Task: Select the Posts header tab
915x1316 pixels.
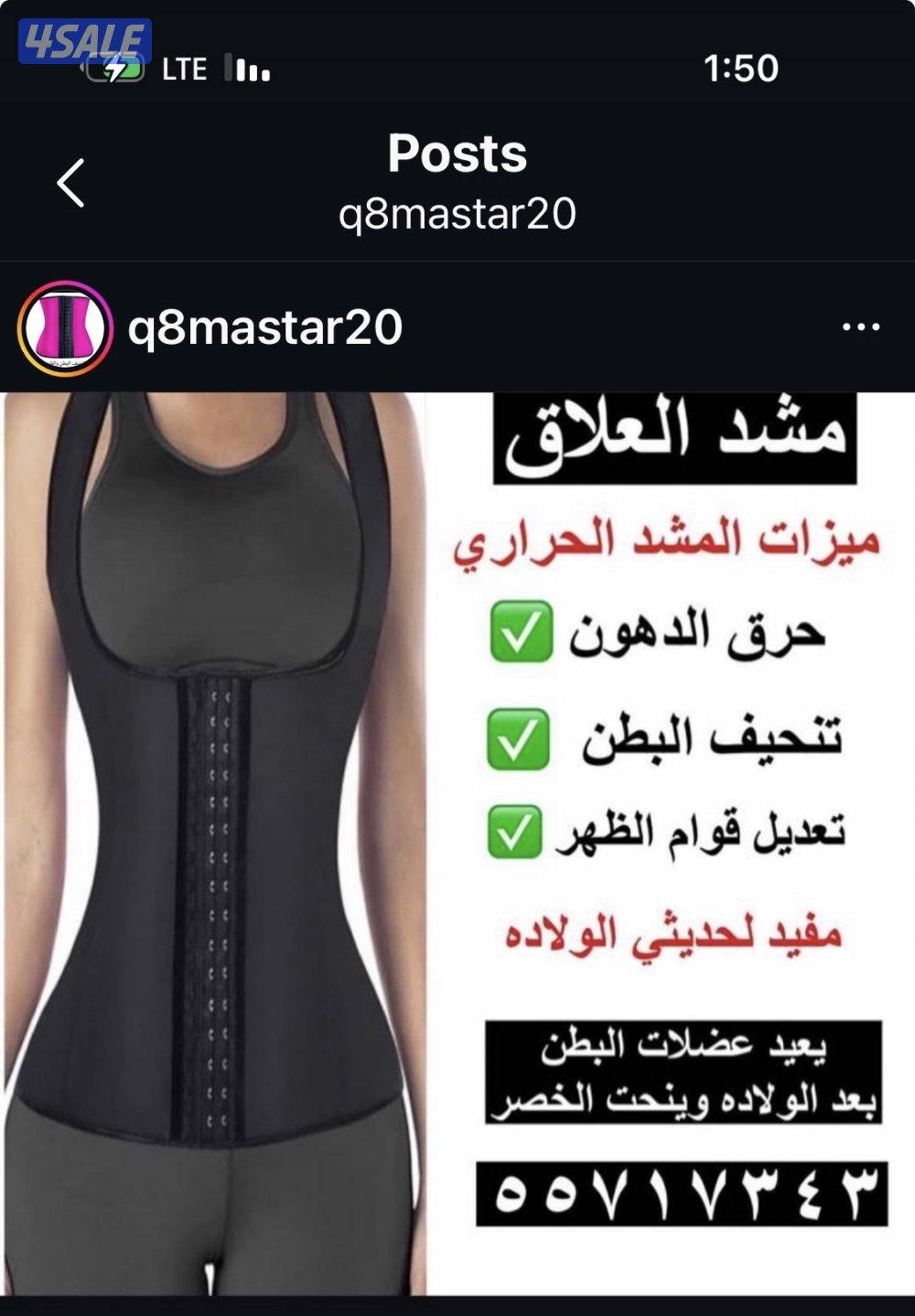Action: (457, 154)
